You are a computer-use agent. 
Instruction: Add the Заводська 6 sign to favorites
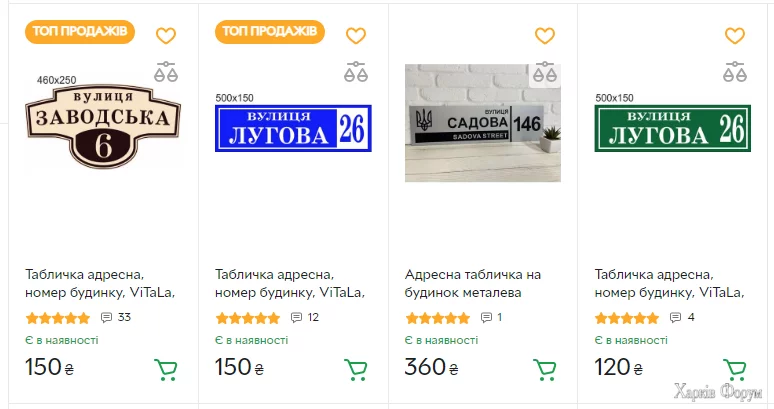166,36
